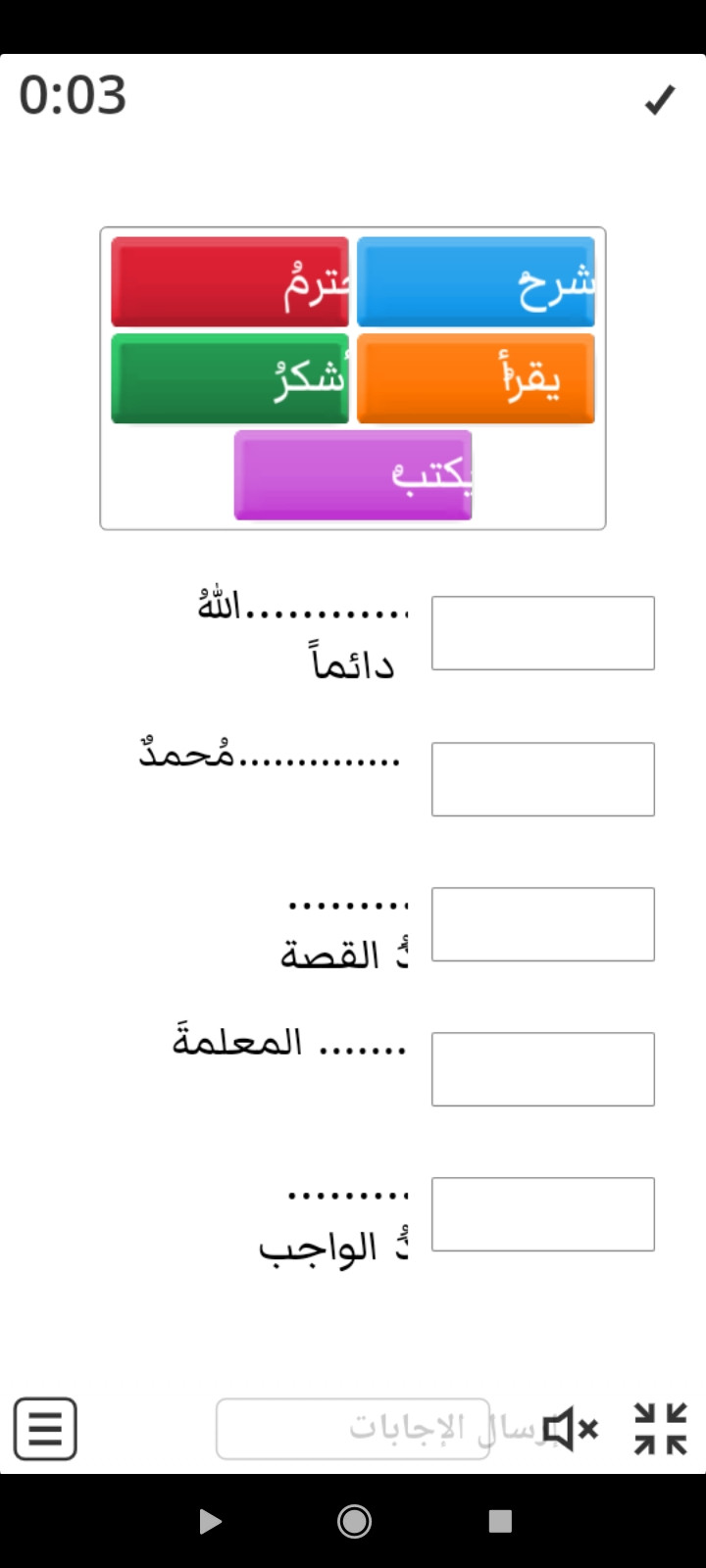This screenshot has width=706, height=1568.
Task: Choose the orange word tile يقرأ
Action: [x=476, y=378]
